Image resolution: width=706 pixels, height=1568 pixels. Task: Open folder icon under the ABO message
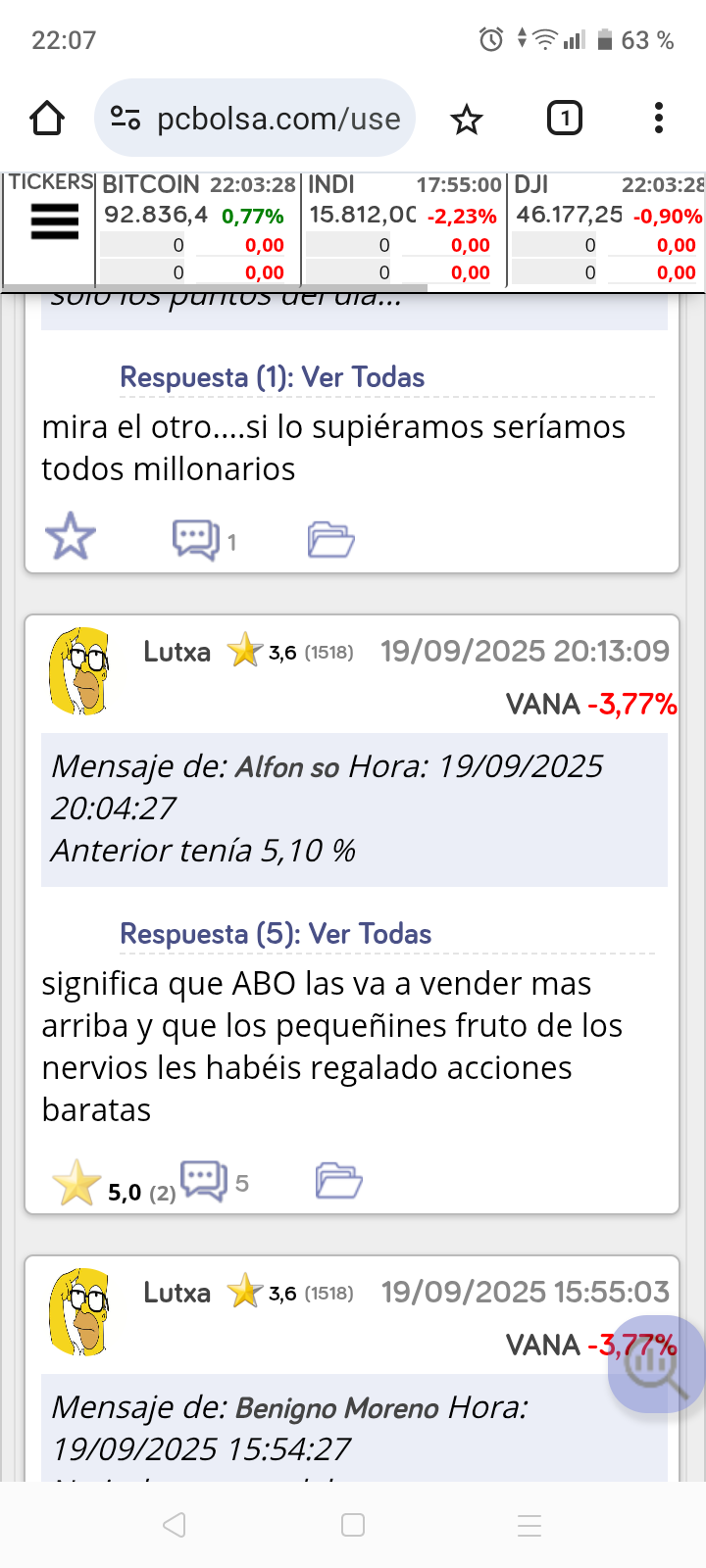(338, 1181)
